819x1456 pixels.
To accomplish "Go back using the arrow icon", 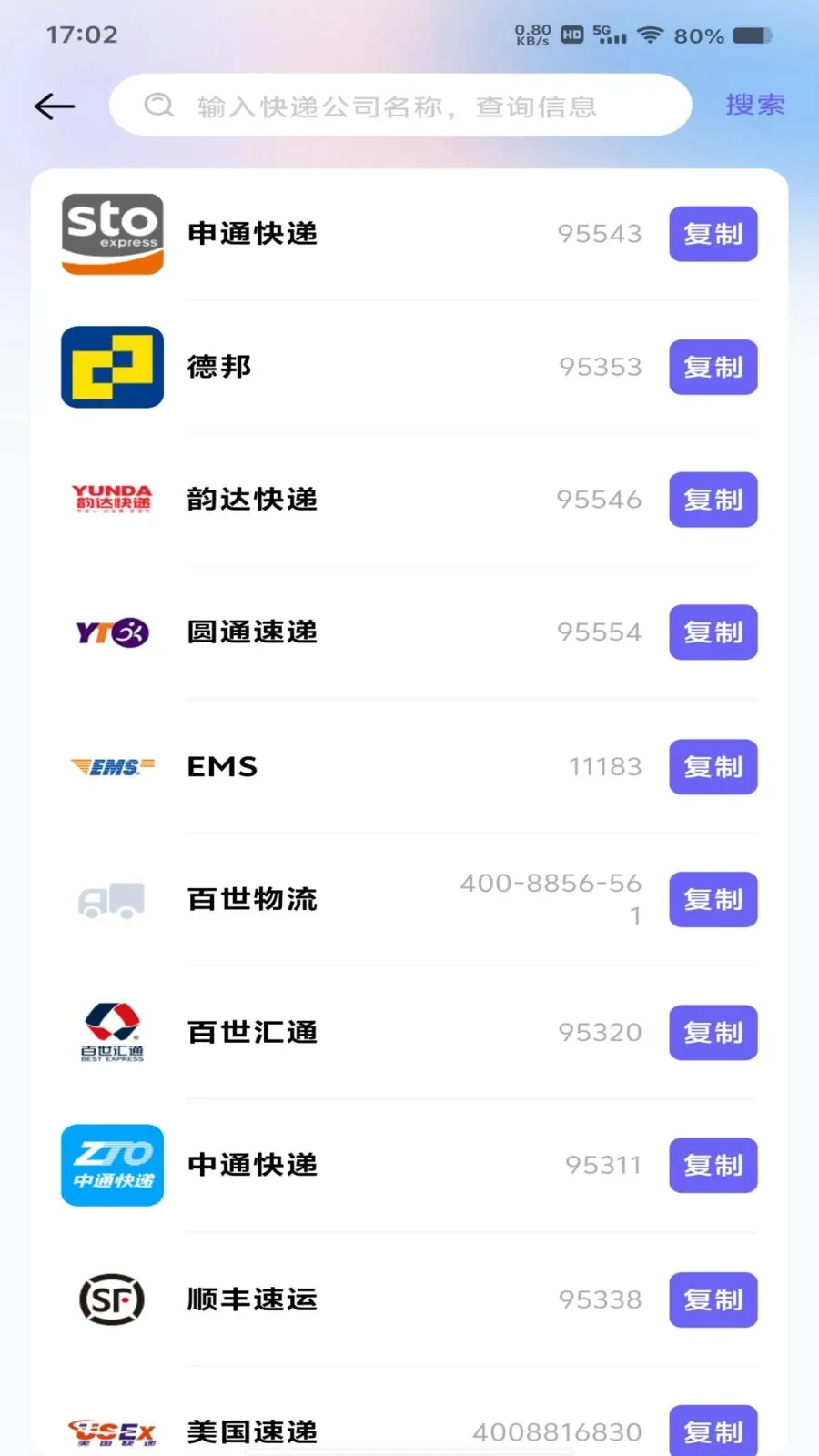I will click(55, 106).
